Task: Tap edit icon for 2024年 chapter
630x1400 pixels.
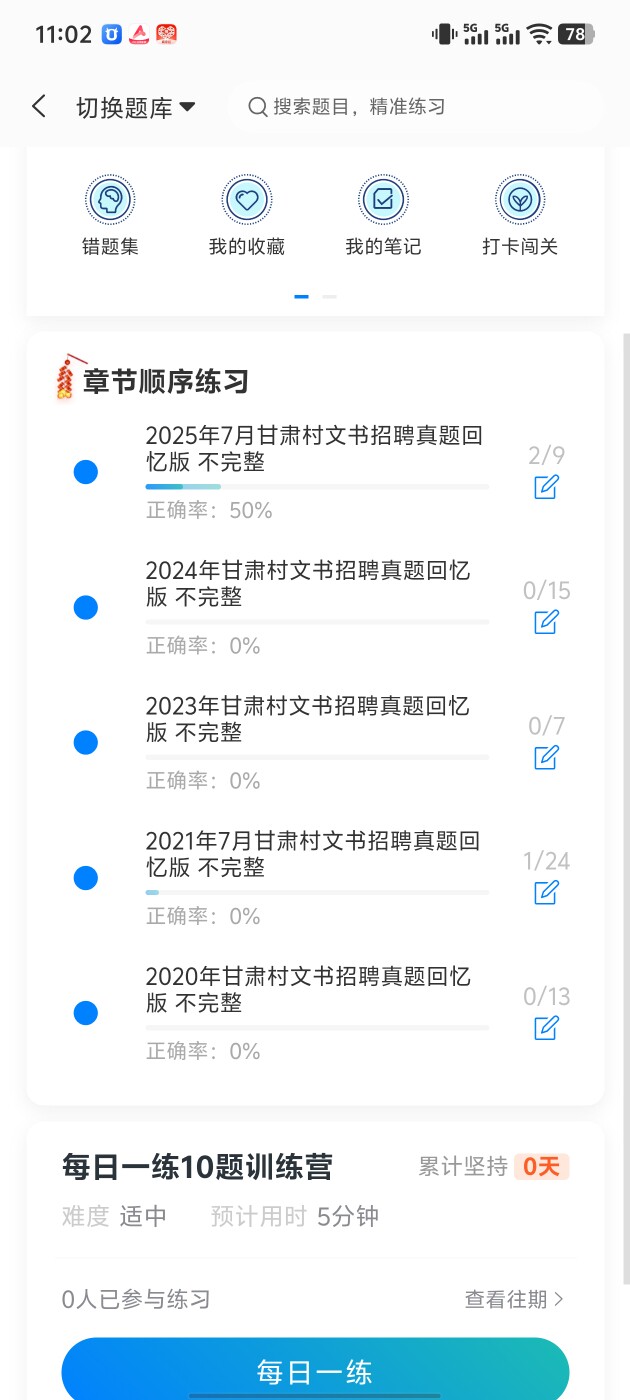Action: click(x=546, y=623)
